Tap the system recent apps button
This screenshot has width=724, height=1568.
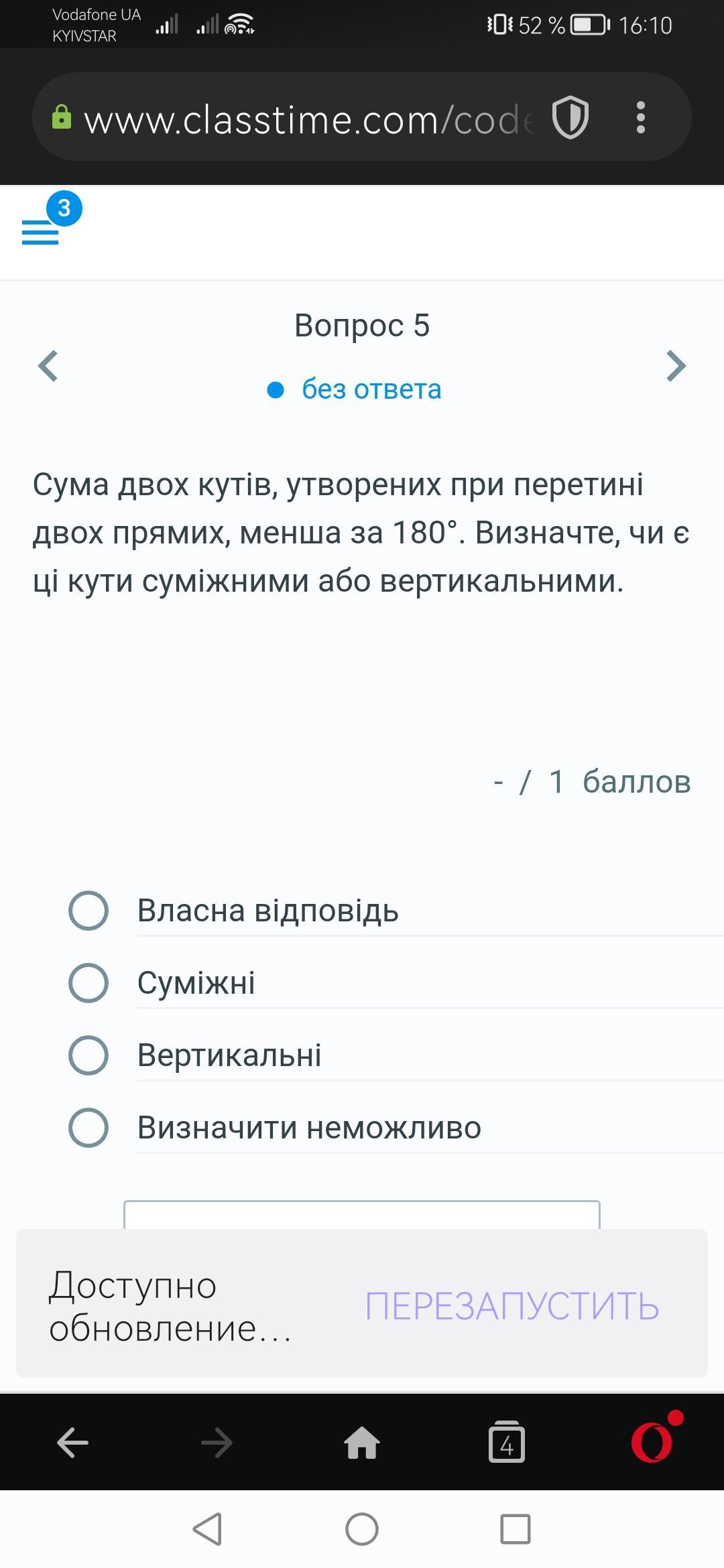(516, 1529)
